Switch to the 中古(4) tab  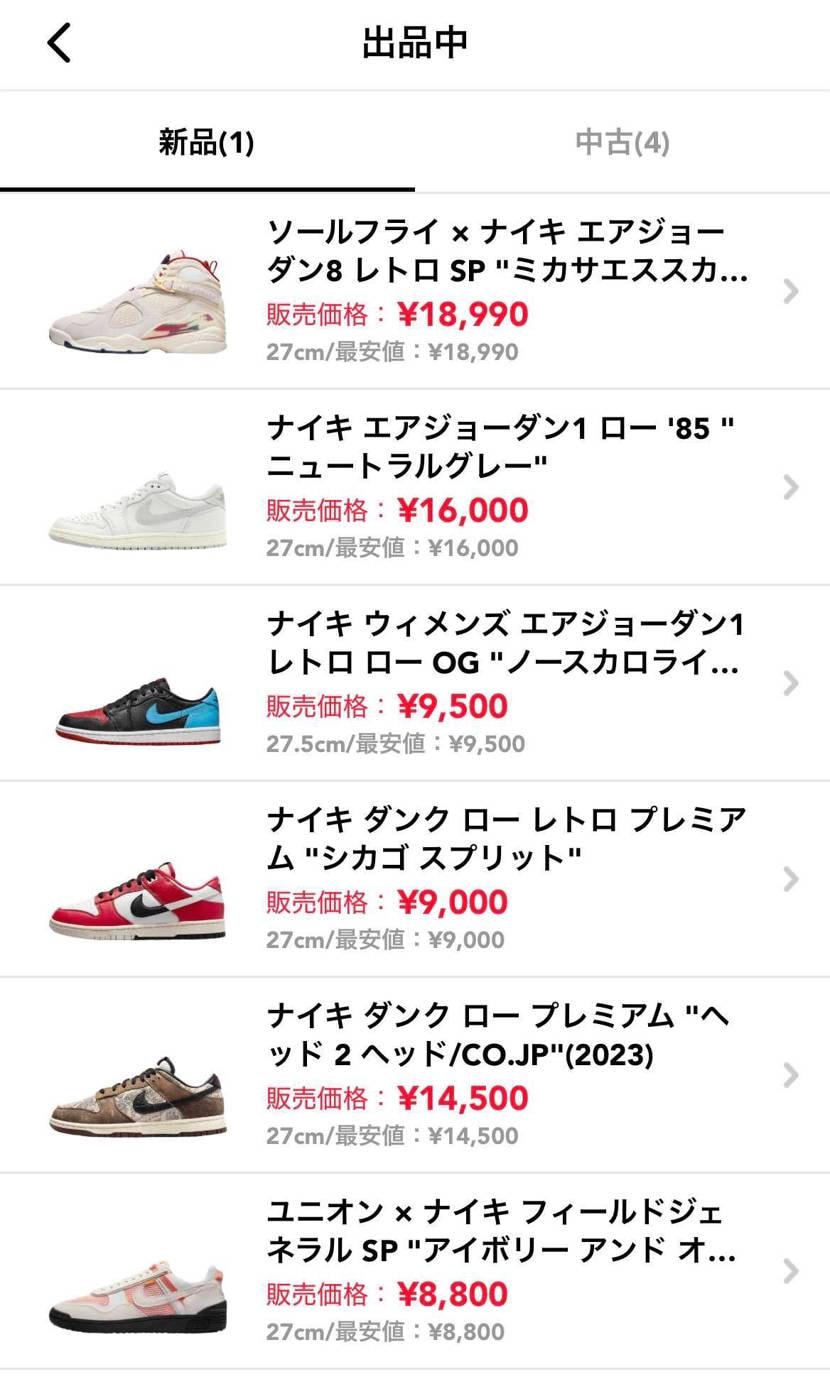(621, 141)
